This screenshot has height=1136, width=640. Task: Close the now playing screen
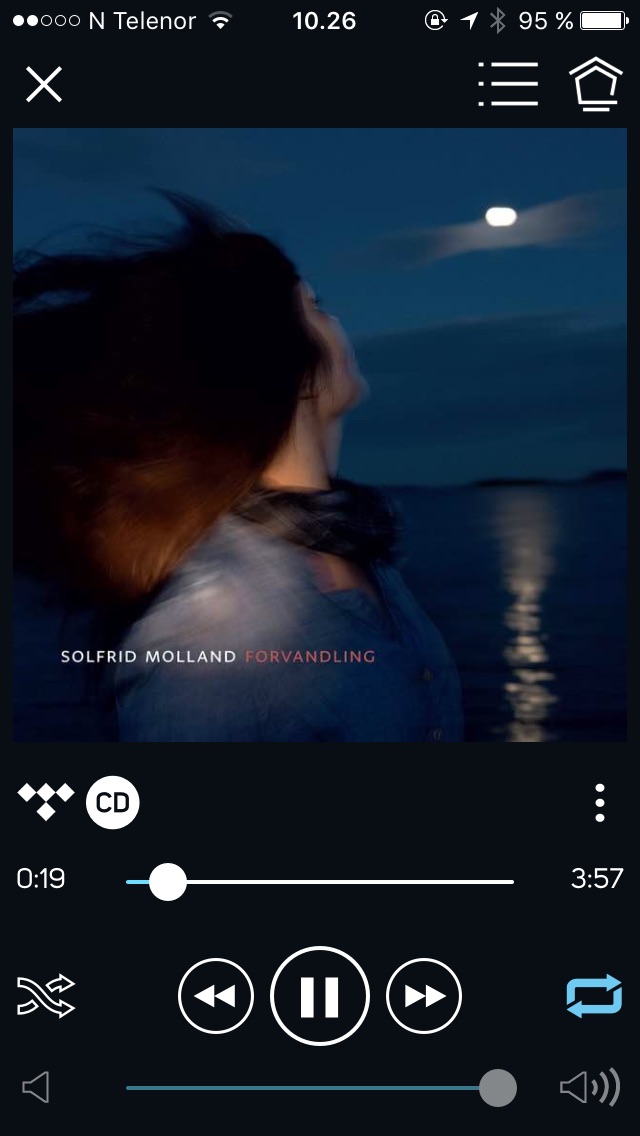(44, 85)
